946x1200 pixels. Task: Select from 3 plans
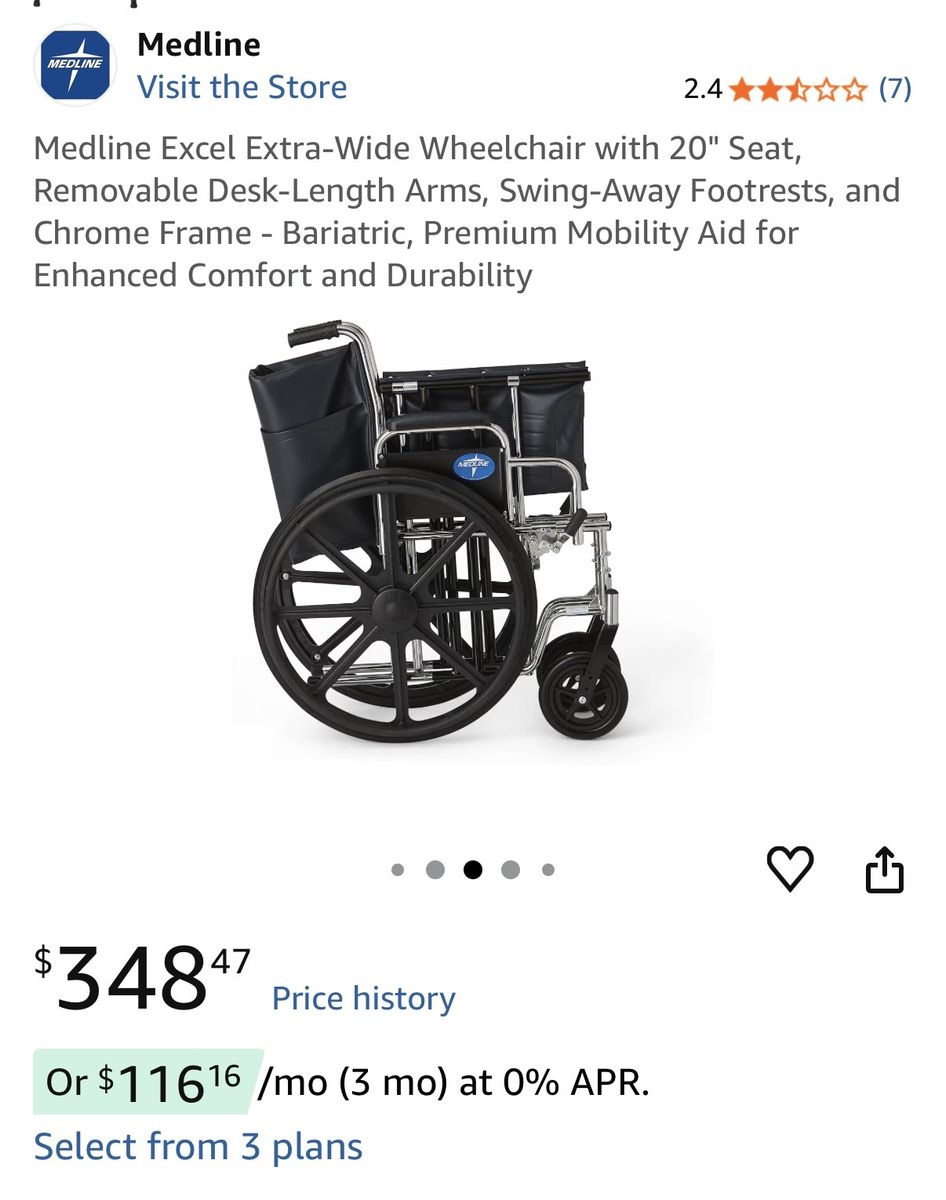pos(196,1147)
